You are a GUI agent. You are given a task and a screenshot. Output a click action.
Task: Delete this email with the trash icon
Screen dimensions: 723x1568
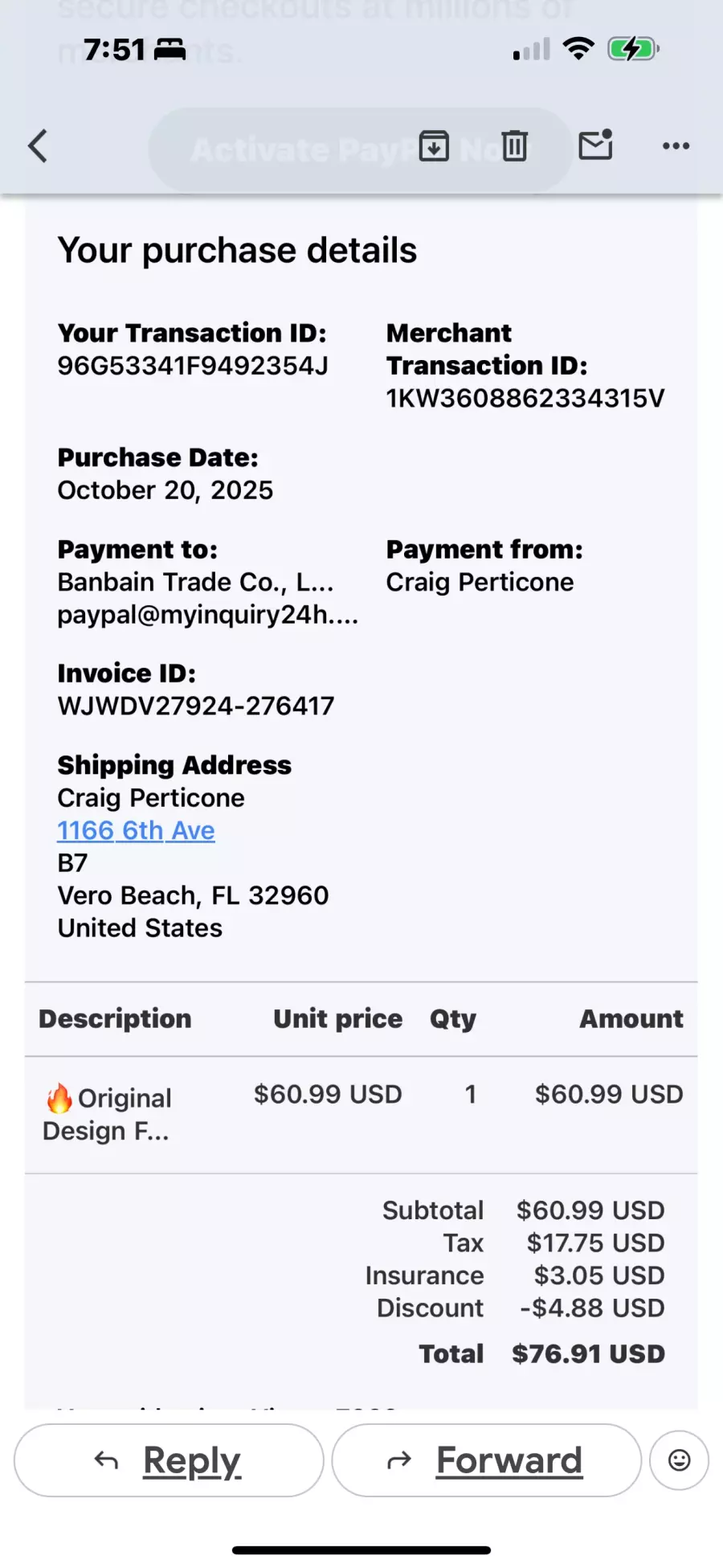tap(514, 146)
